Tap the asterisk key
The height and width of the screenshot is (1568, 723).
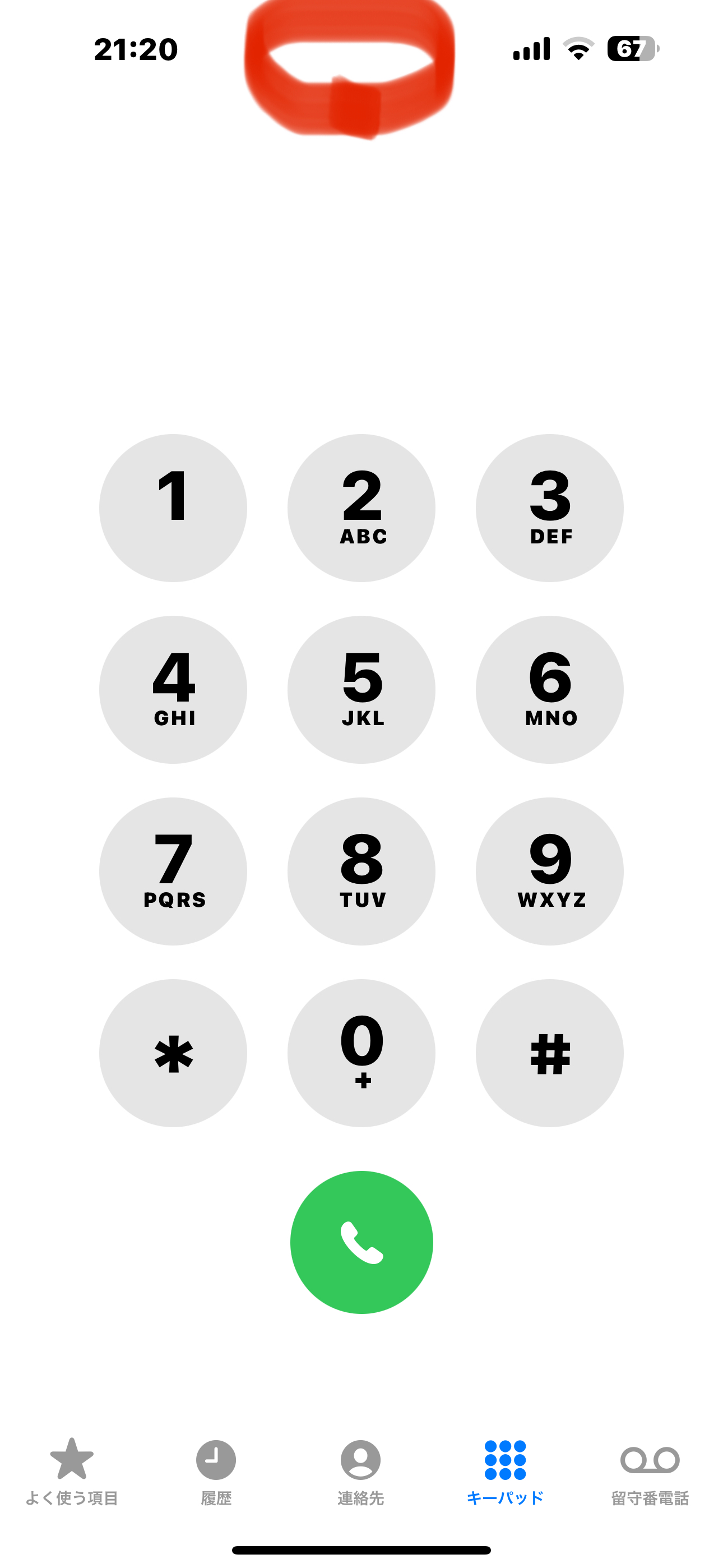coord(173,1053)
